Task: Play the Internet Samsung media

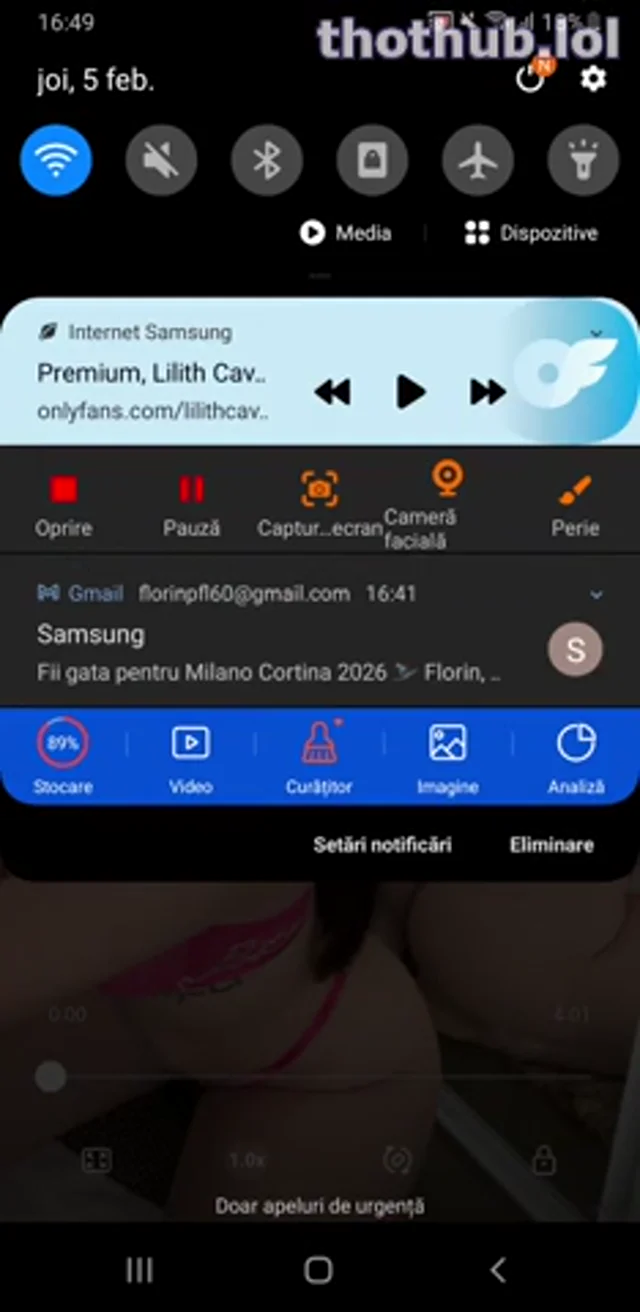Action: pyautogui.click(x=410, y=392)
